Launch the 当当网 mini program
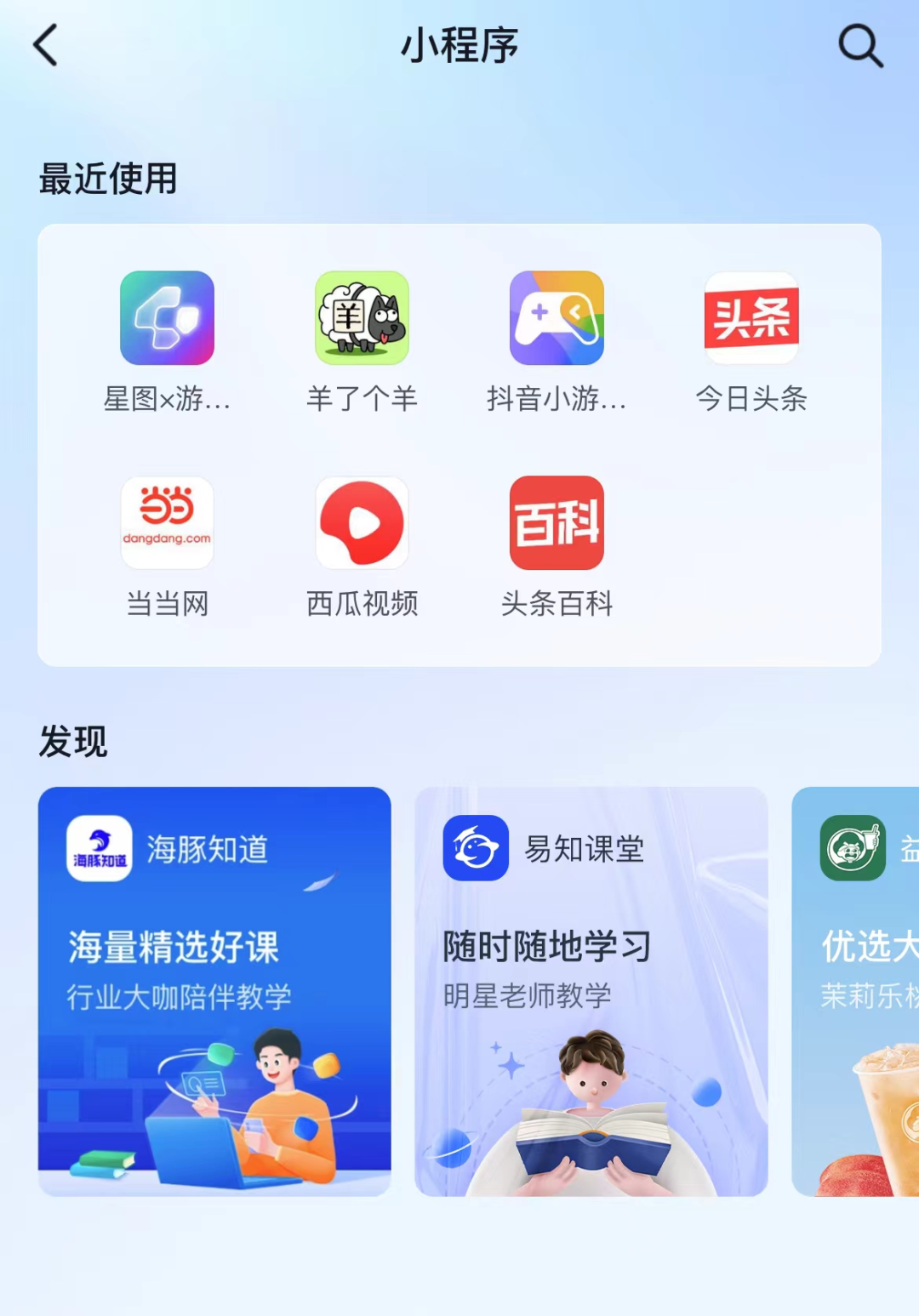 167,523
